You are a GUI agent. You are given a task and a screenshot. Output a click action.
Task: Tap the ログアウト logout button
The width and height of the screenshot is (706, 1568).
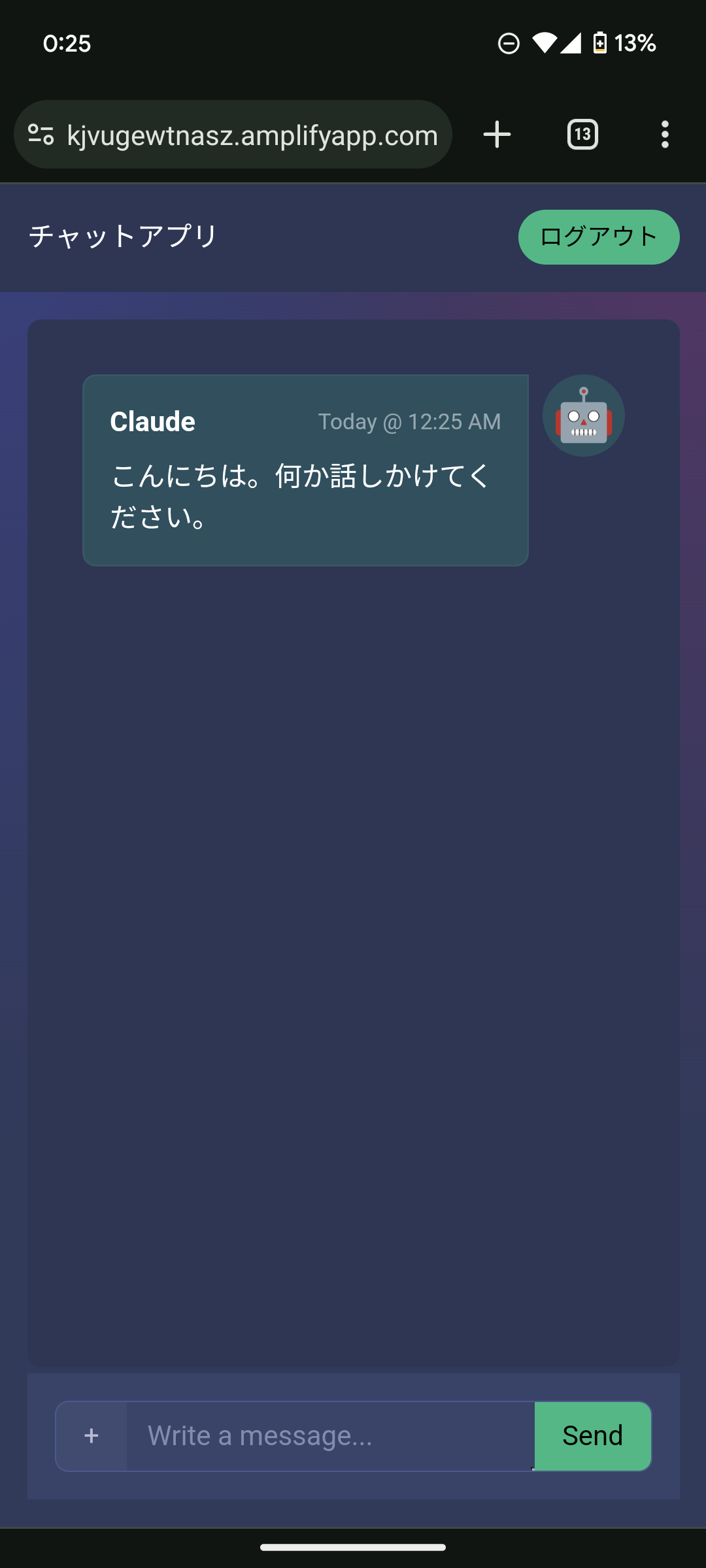[x=599, y=237]
